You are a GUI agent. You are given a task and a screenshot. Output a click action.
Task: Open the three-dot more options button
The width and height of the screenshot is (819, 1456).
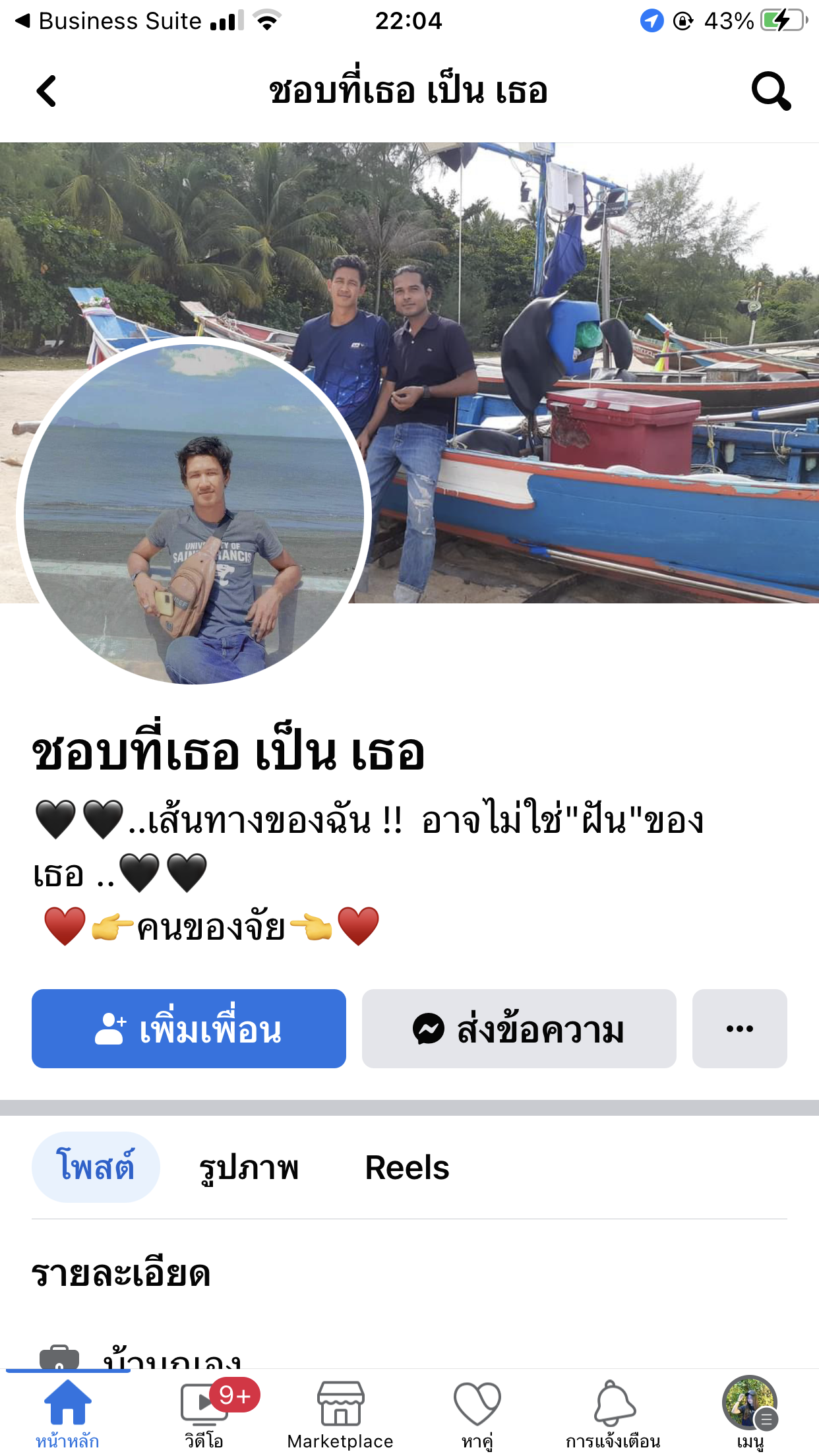tap(739, 1029)
